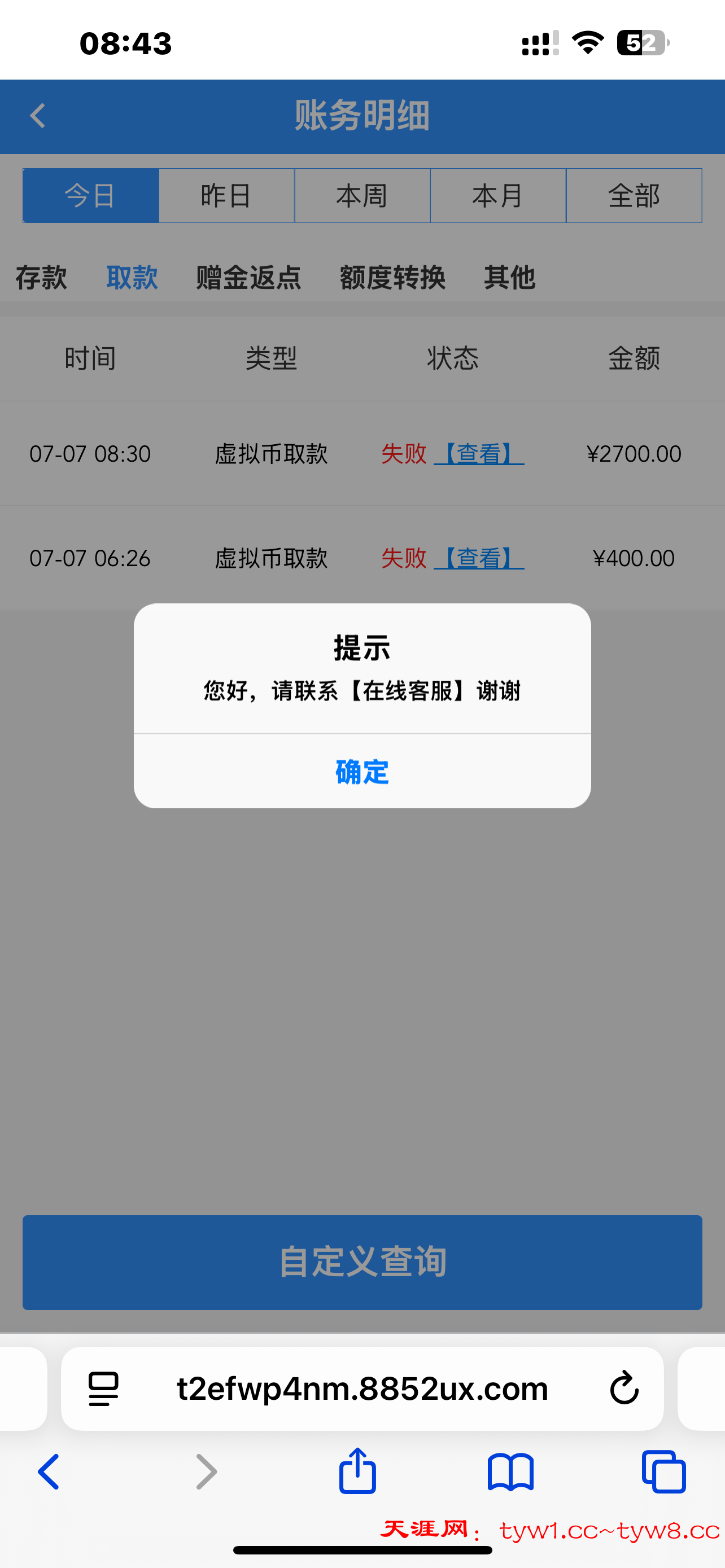Tap the 自定义查询 button
The image size is (725, 1568).
pos(362,1262)
